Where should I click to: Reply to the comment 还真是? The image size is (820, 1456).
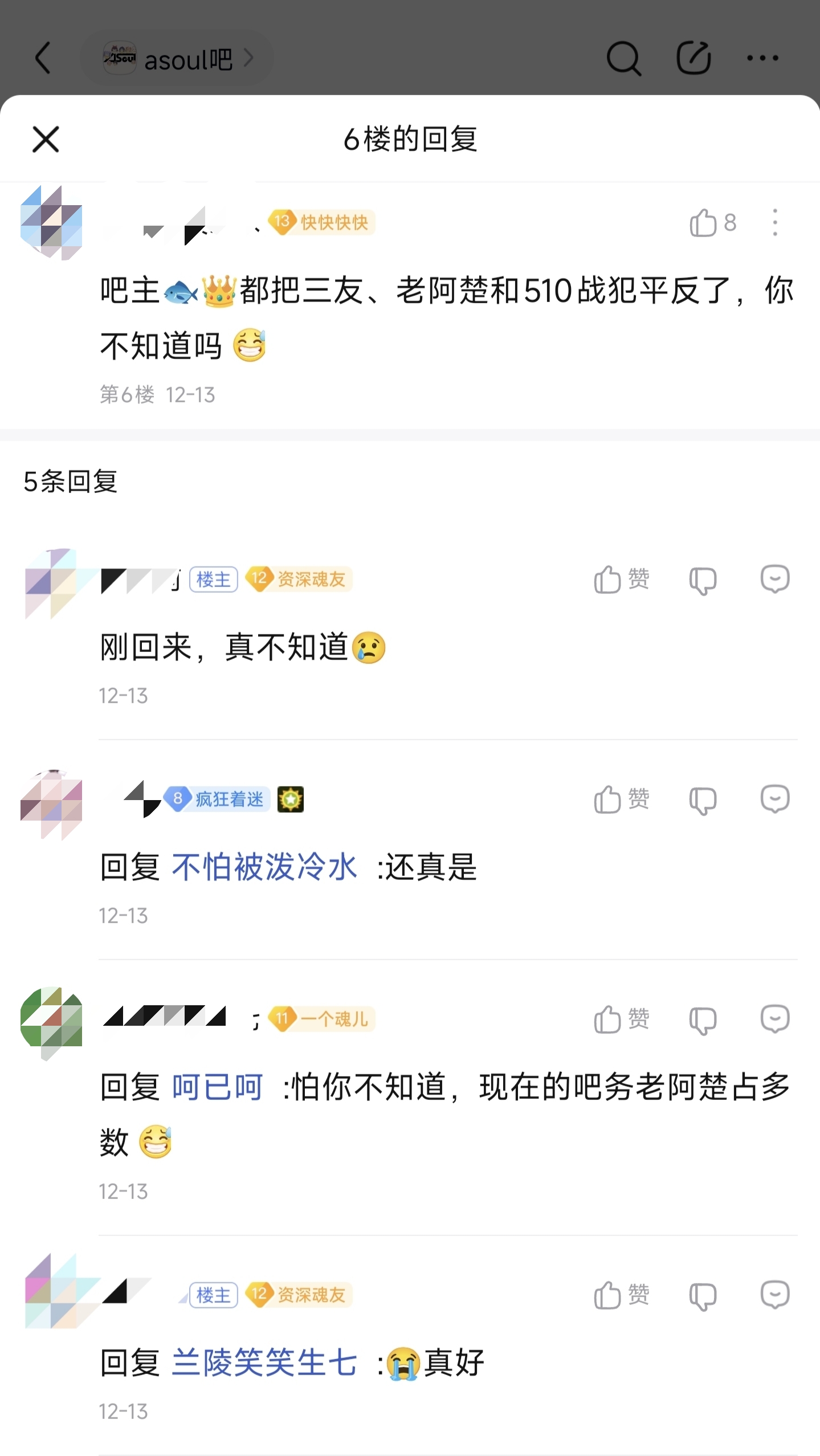pos(774,799)
